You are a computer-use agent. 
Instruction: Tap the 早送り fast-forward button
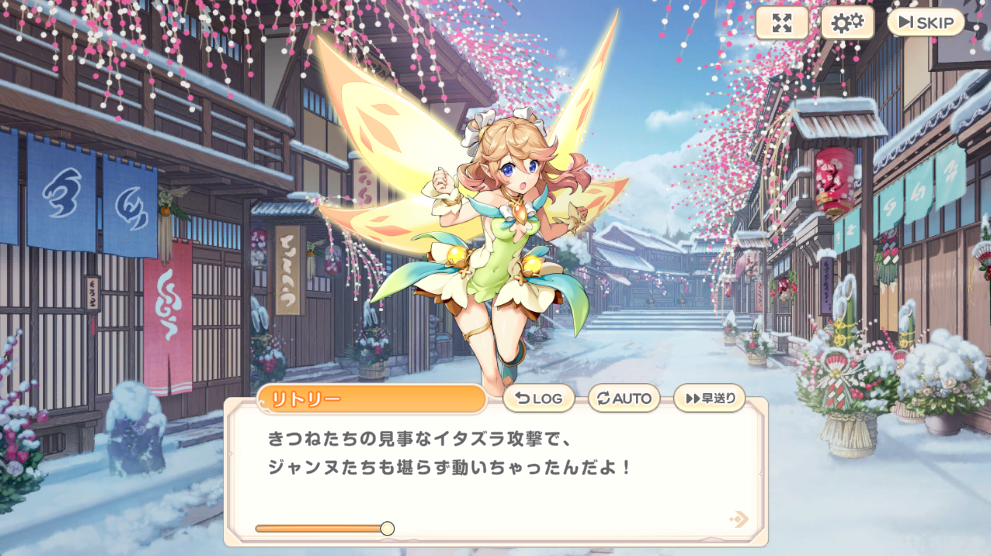pos(710,398)
